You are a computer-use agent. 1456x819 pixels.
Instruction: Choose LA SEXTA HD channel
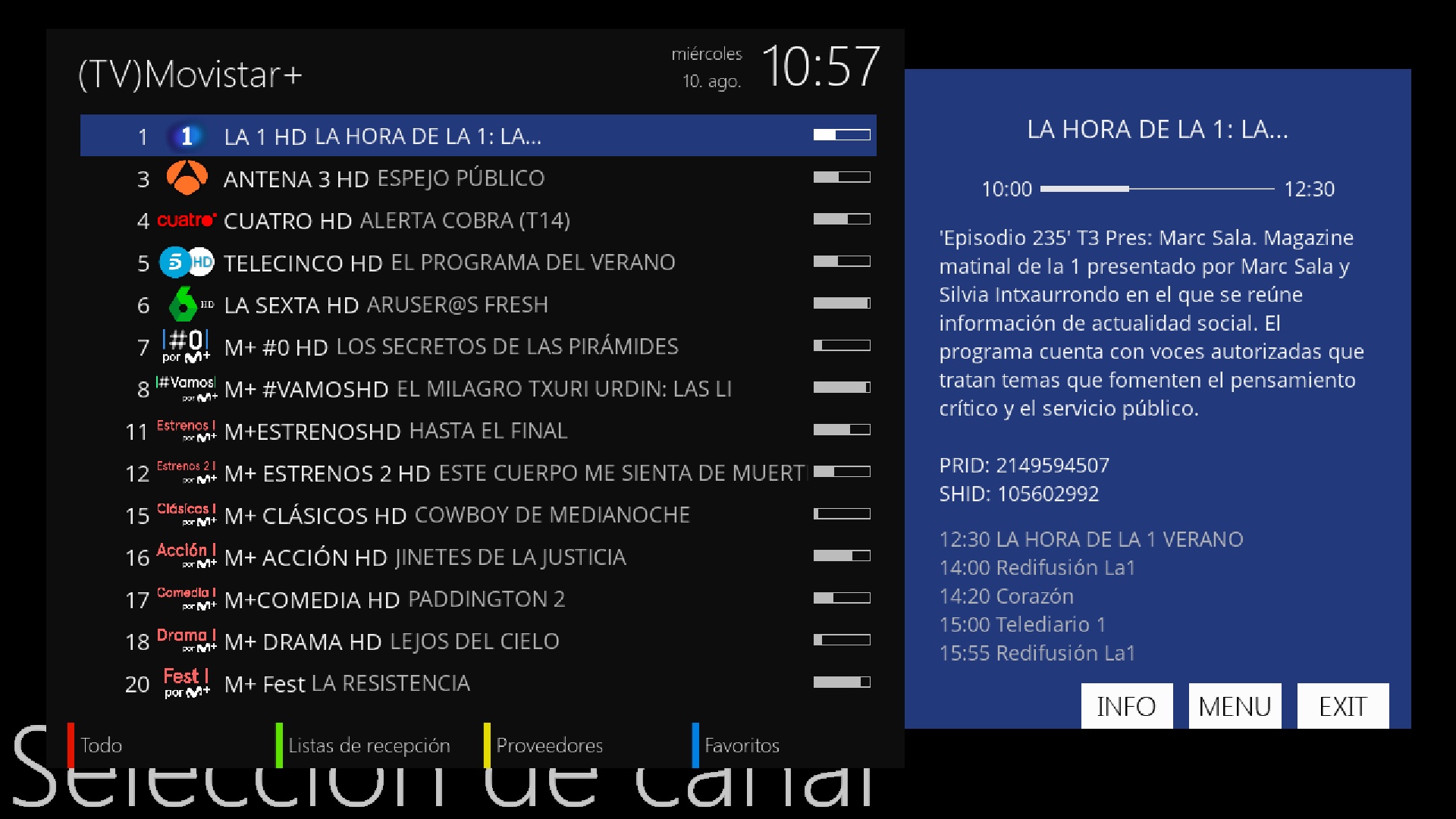478,305
